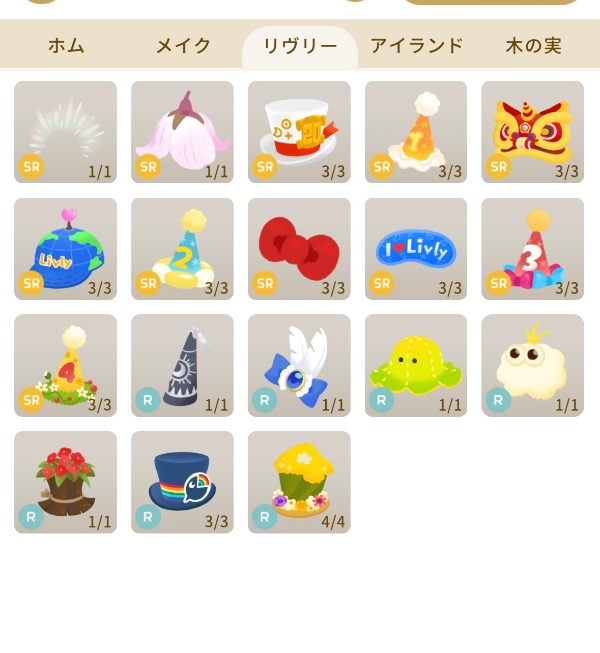
Task: Select the white top hat with red ribbon
Action: pos(299,132)
